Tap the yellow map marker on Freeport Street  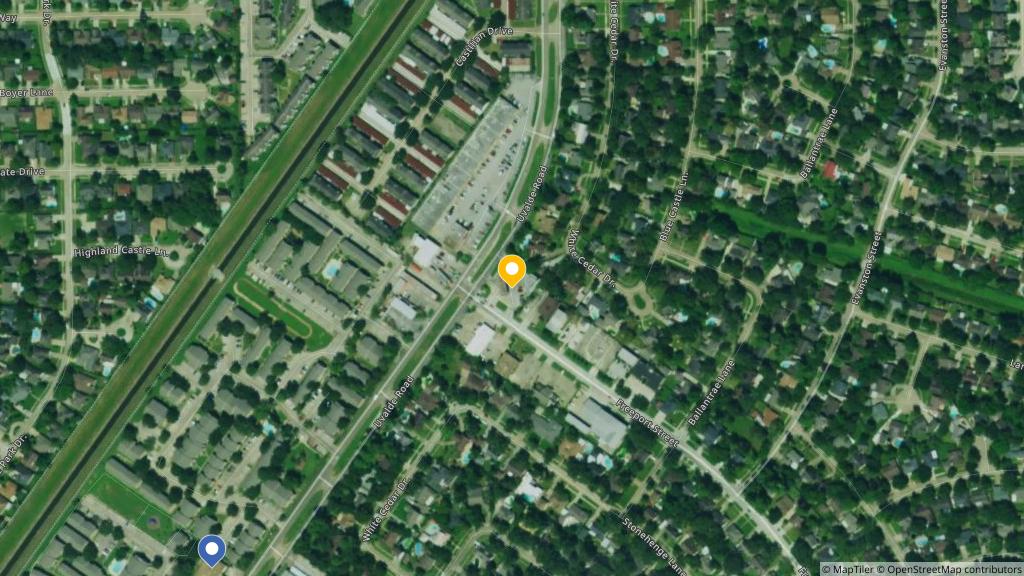(511, 270)
